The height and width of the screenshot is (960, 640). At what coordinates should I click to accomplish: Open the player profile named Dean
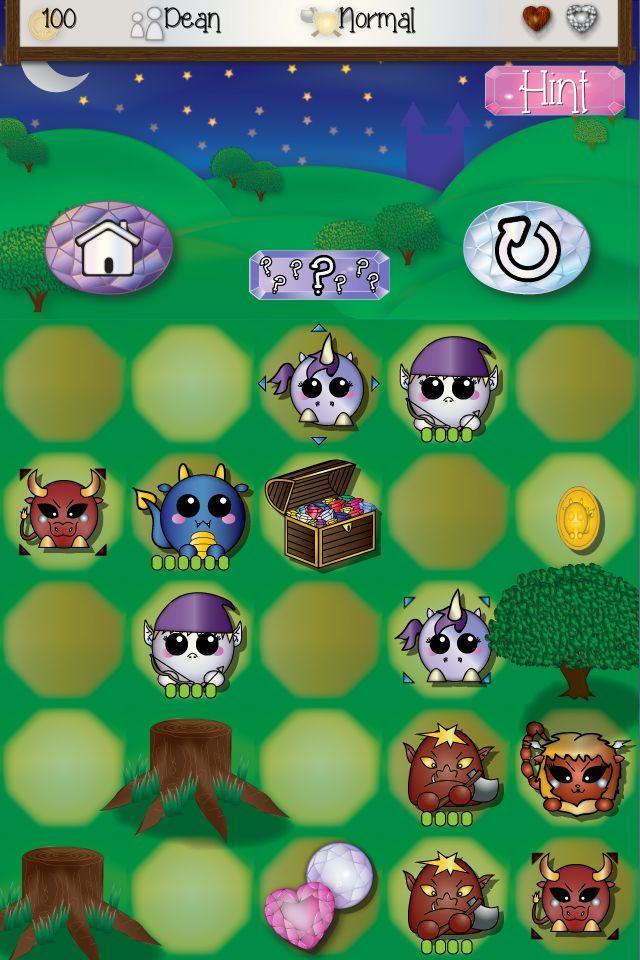point(175,21)
